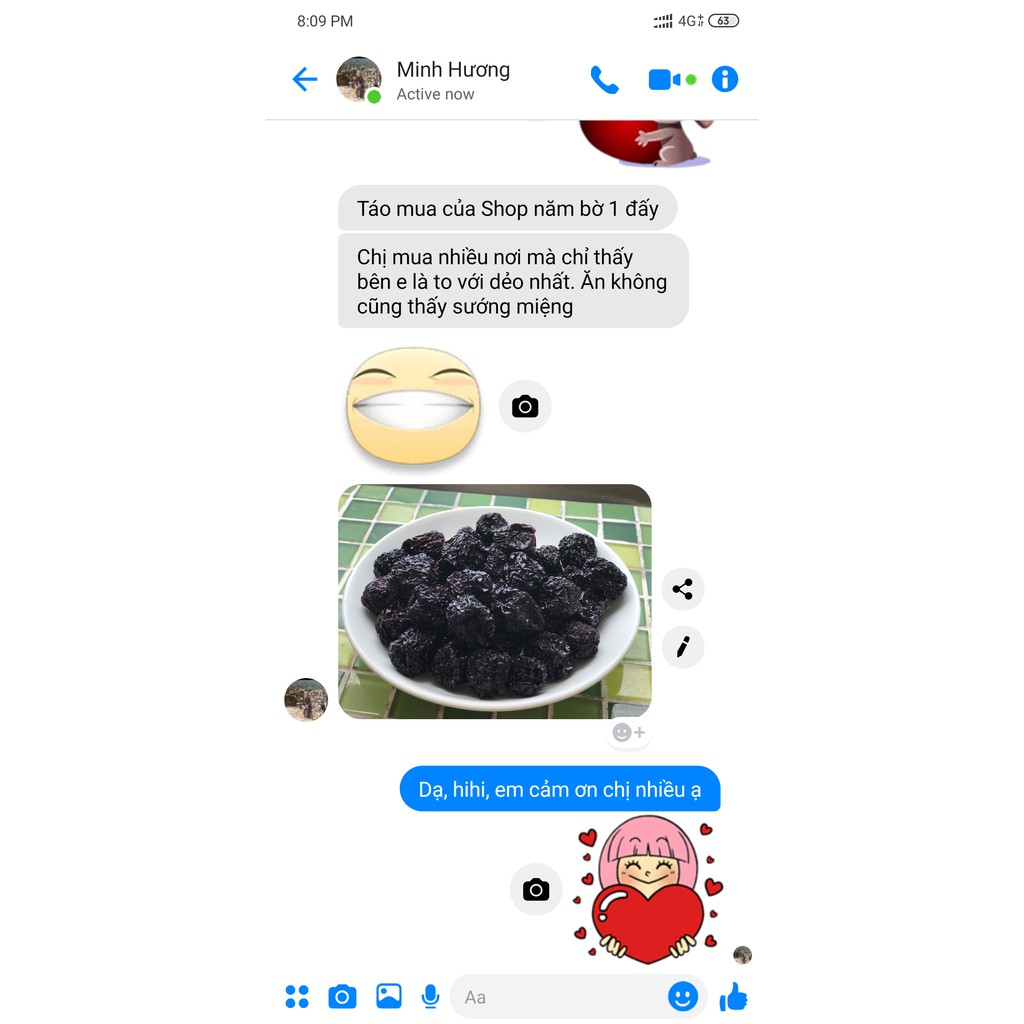This screenshot has width=1024, height=1024.
Task: Start a voice call with Minh Hương
Action: (x=604, y=79)
